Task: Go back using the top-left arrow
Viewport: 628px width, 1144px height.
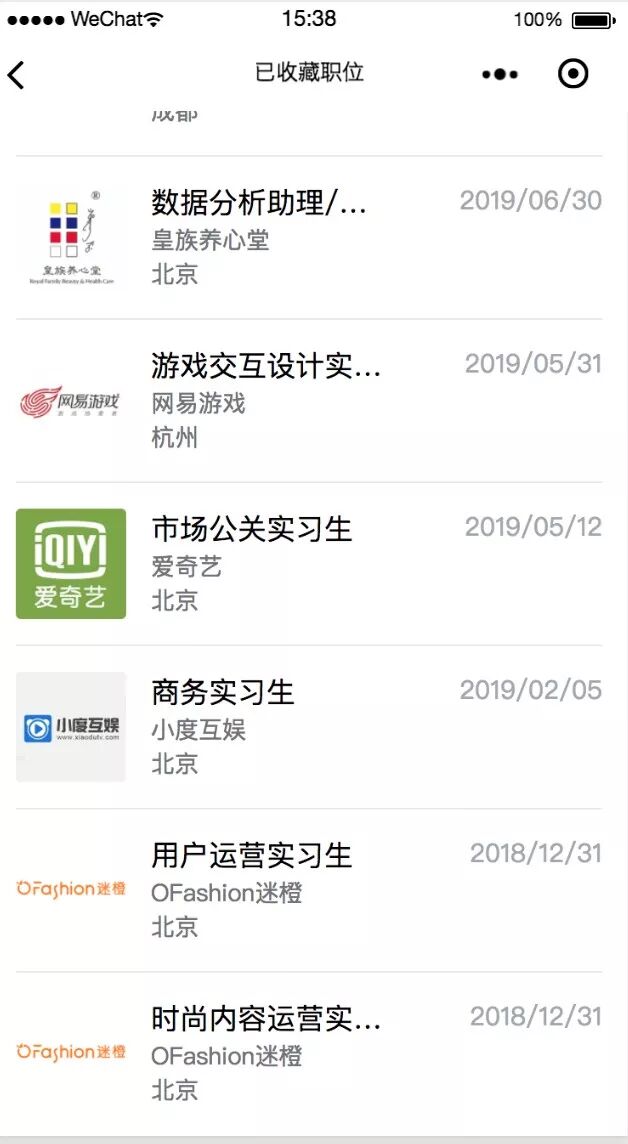Action: coord(16,74)
